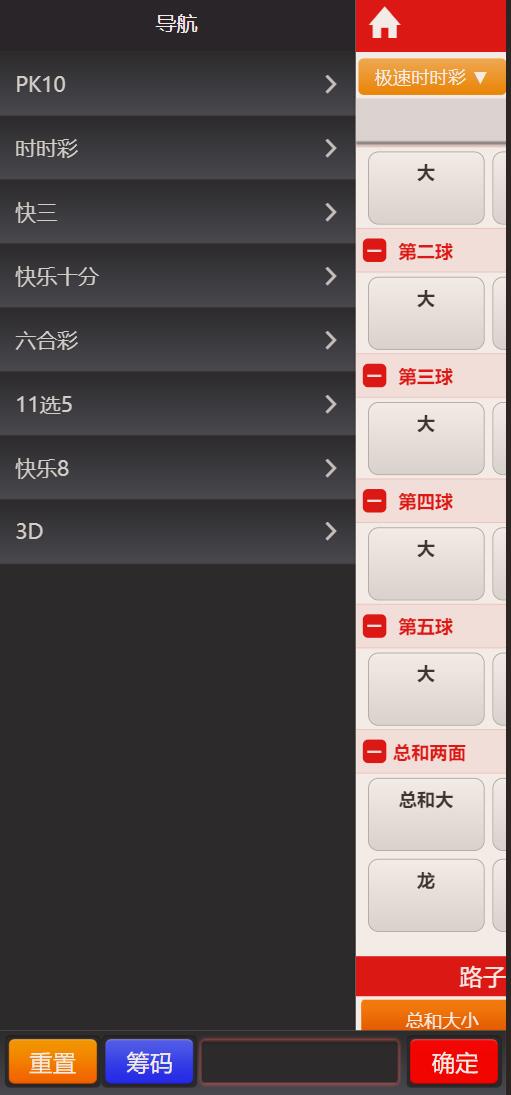Open 快乐十分 in the drawer

tap(177, 277)
